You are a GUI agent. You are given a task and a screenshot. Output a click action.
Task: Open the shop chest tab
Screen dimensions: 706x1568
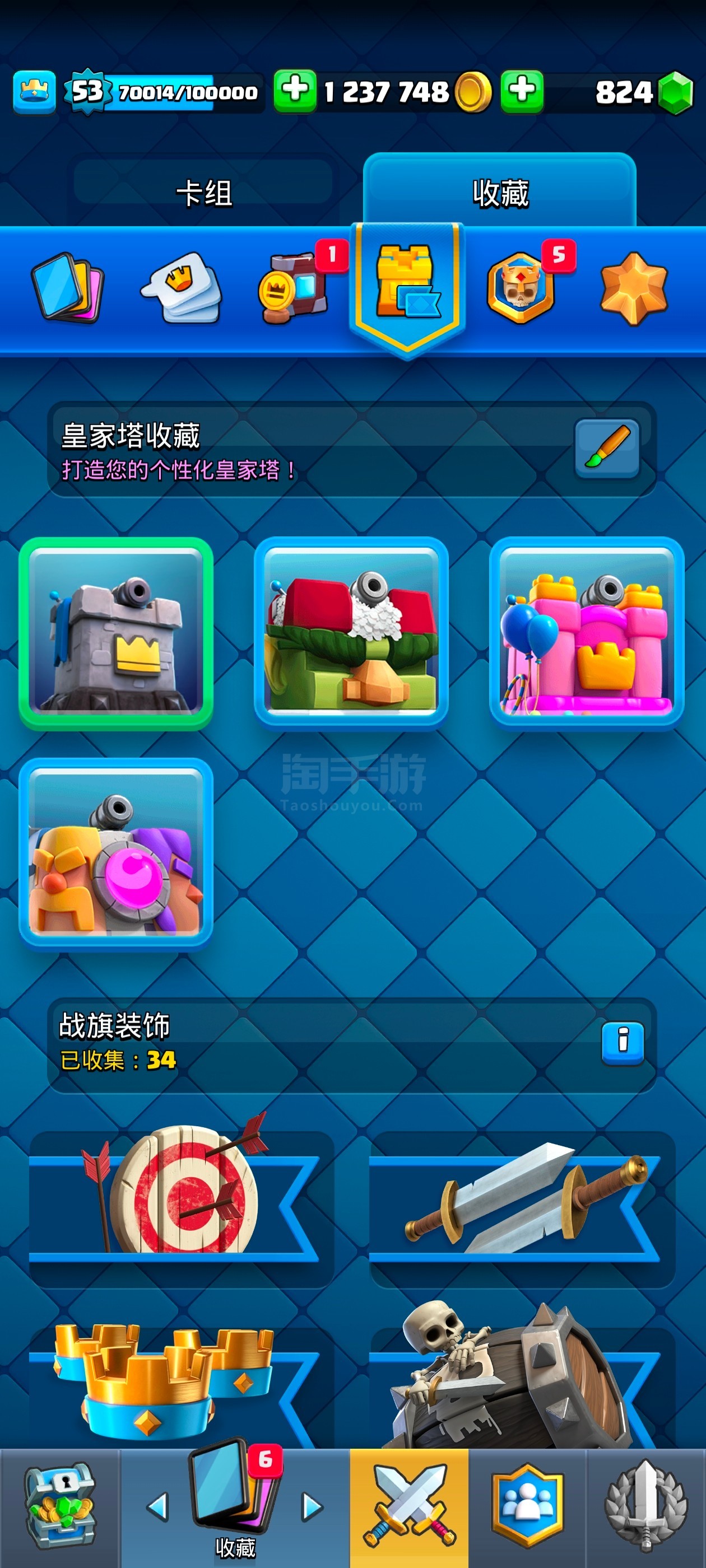(59, 1506)
